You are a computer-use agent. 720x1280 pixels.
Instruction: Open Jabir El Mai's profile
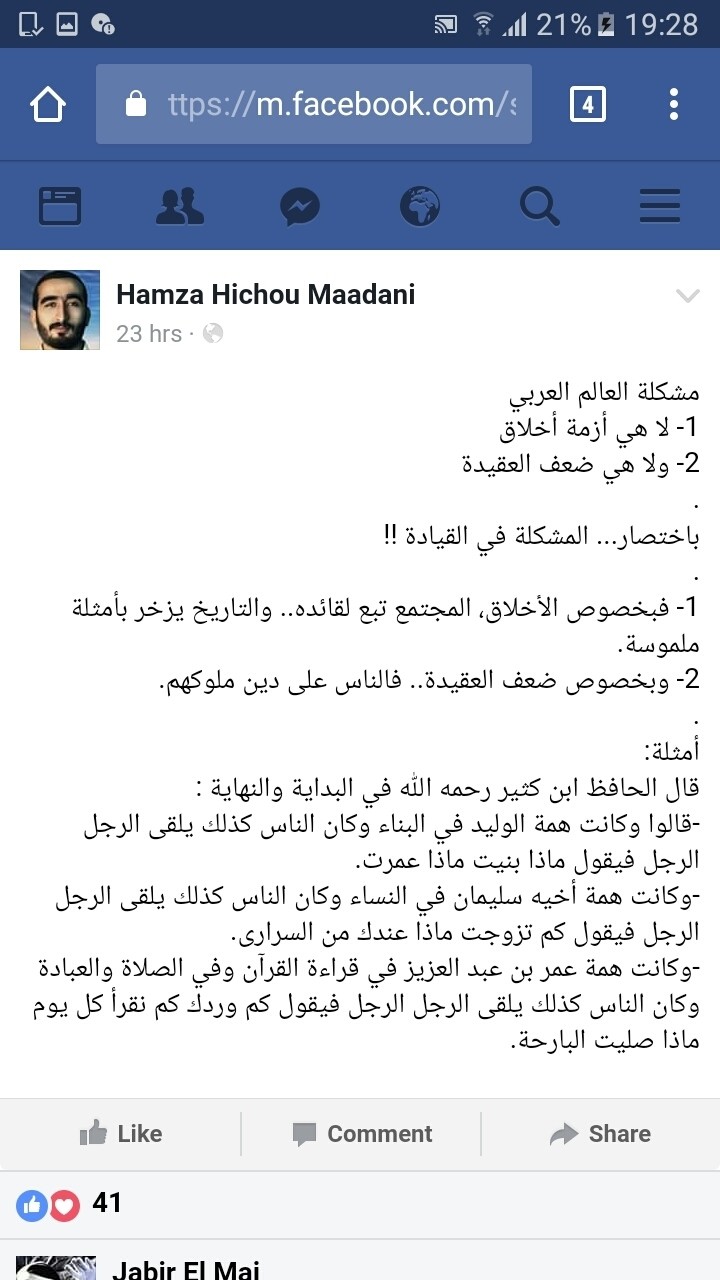(185, 1270)
